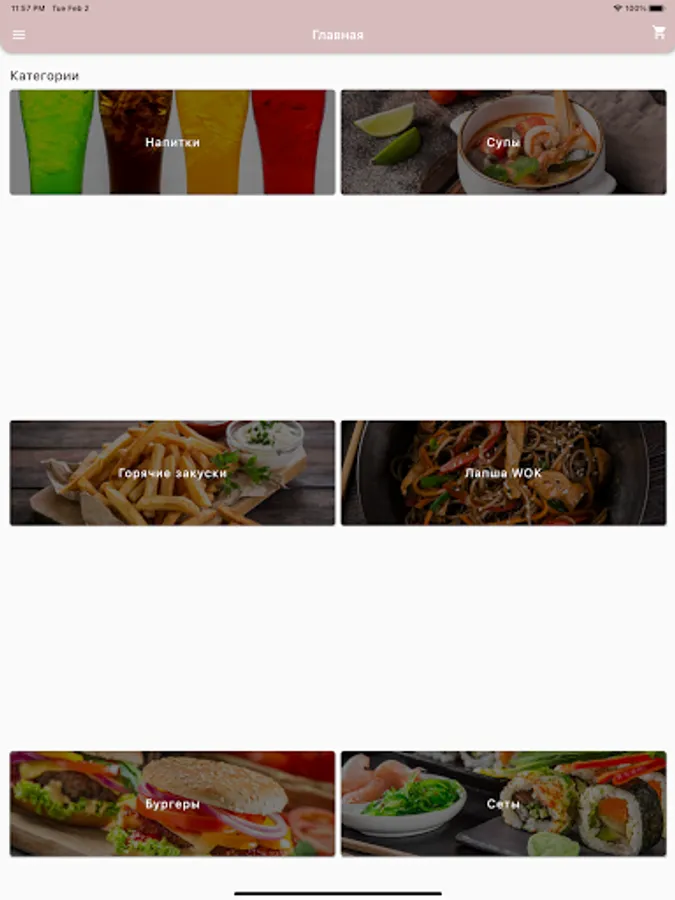Open the shopping cart
The height and width of the screenshot is (900, 675).
point(659,33)
